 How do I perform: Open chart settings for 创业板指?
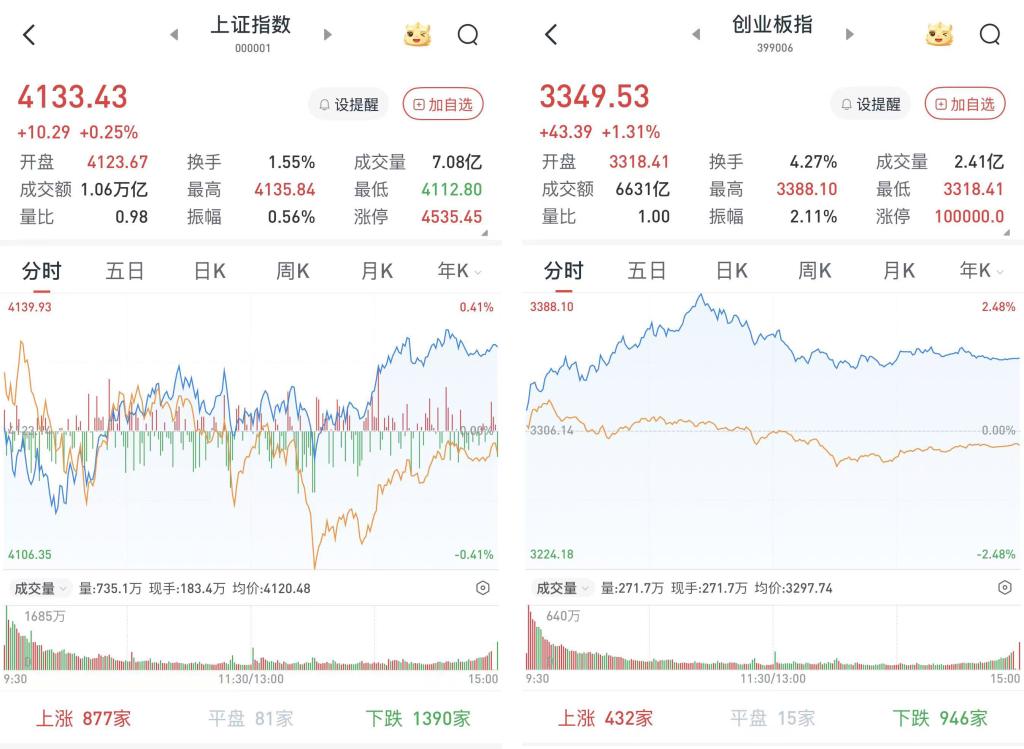(x=1005, y=588)
